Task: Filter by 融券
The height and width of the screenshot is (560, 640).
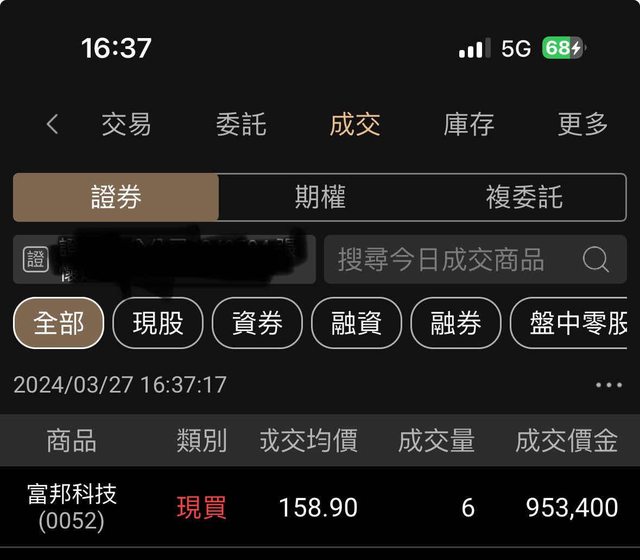Action: [x=455, y=323]
